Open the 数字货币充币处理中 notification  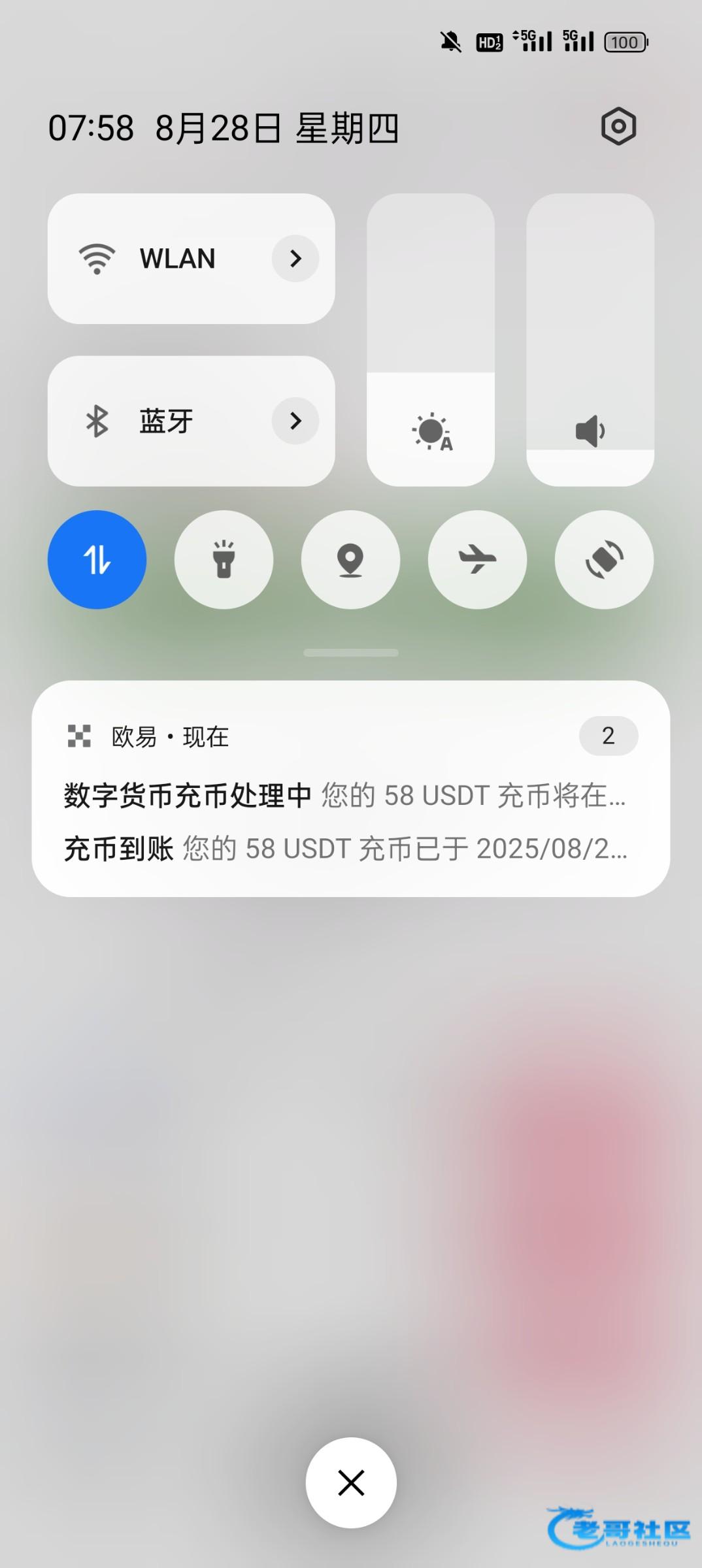tap(345, 796)
